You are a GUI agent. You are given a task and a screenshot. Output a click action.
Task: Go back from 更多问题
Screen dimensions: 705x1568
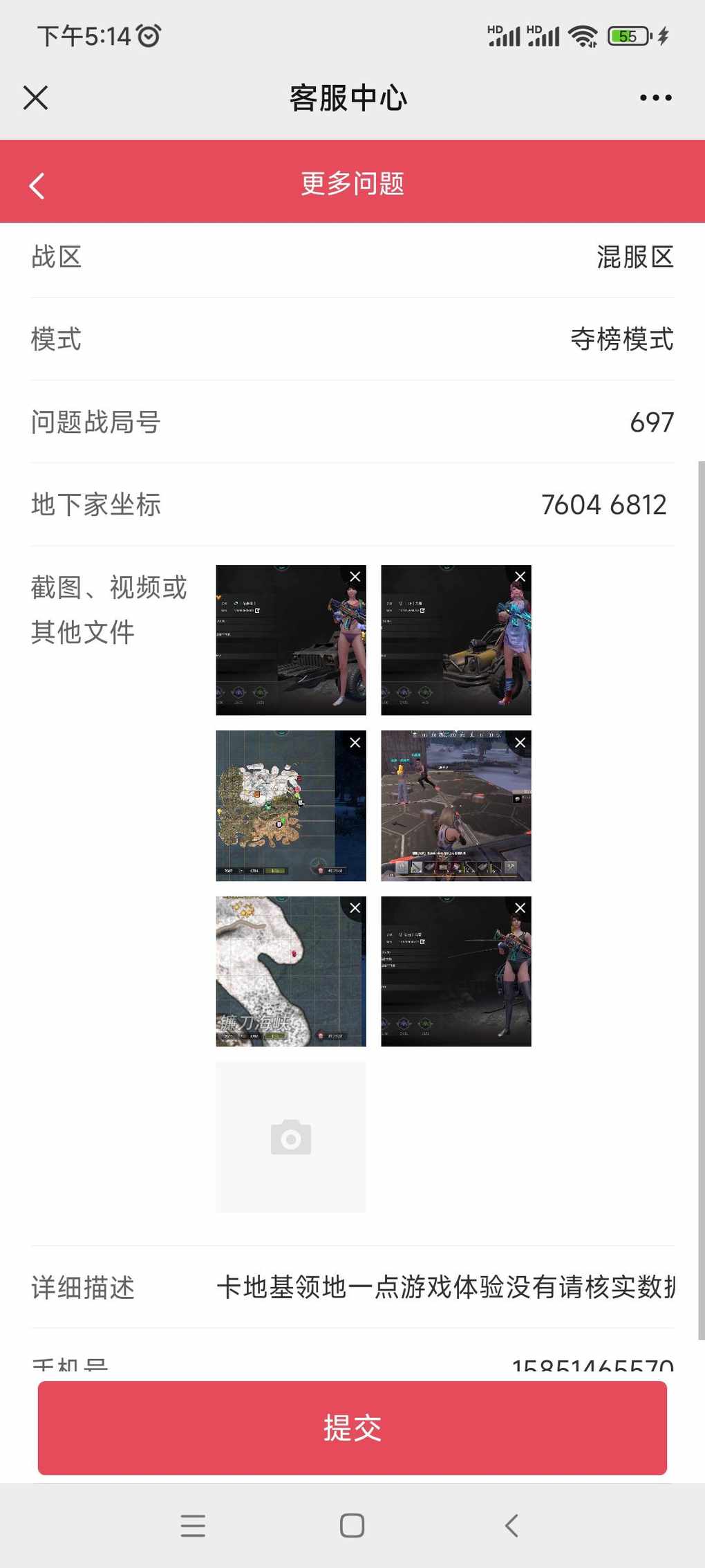(37, 185)
